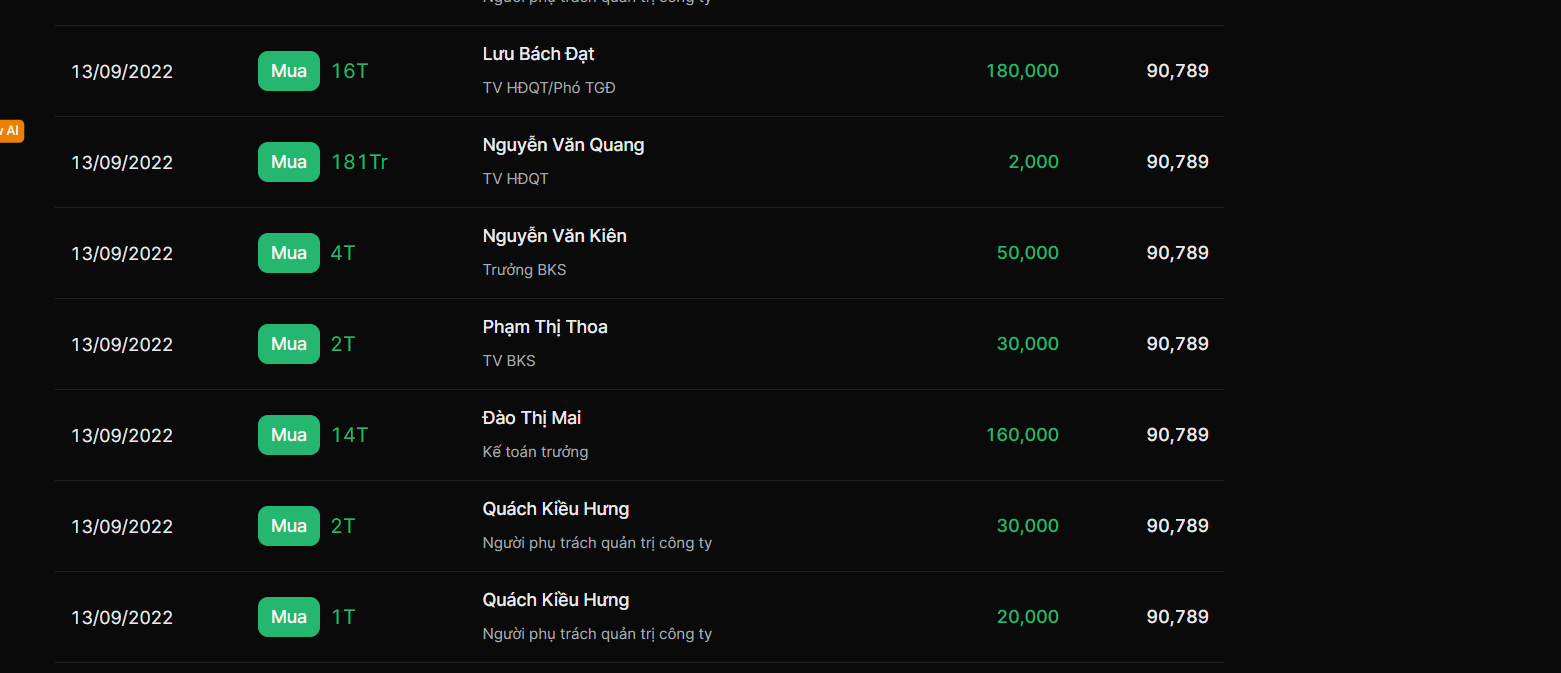
Task: Open the orange AI side button
Action: [10, 131]
